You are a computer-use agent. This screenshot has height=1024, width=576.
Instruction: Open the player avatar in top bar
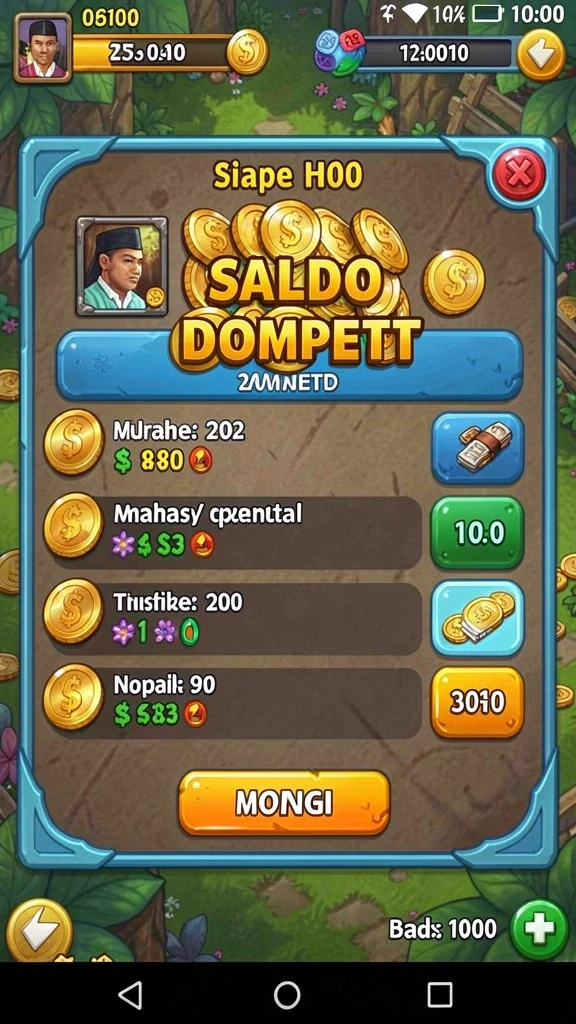(x=42, y=48)
